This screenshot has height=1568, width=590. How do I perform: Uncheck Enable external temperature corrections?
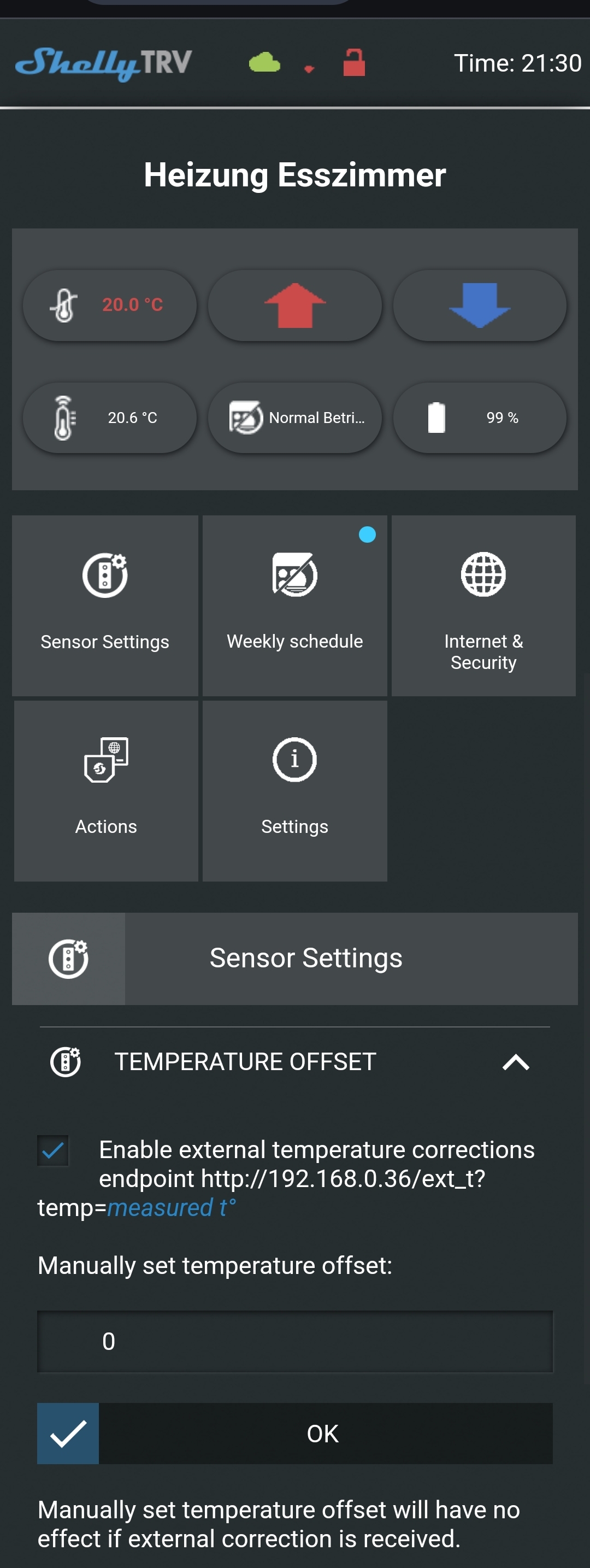click(x=53, y=1150)
